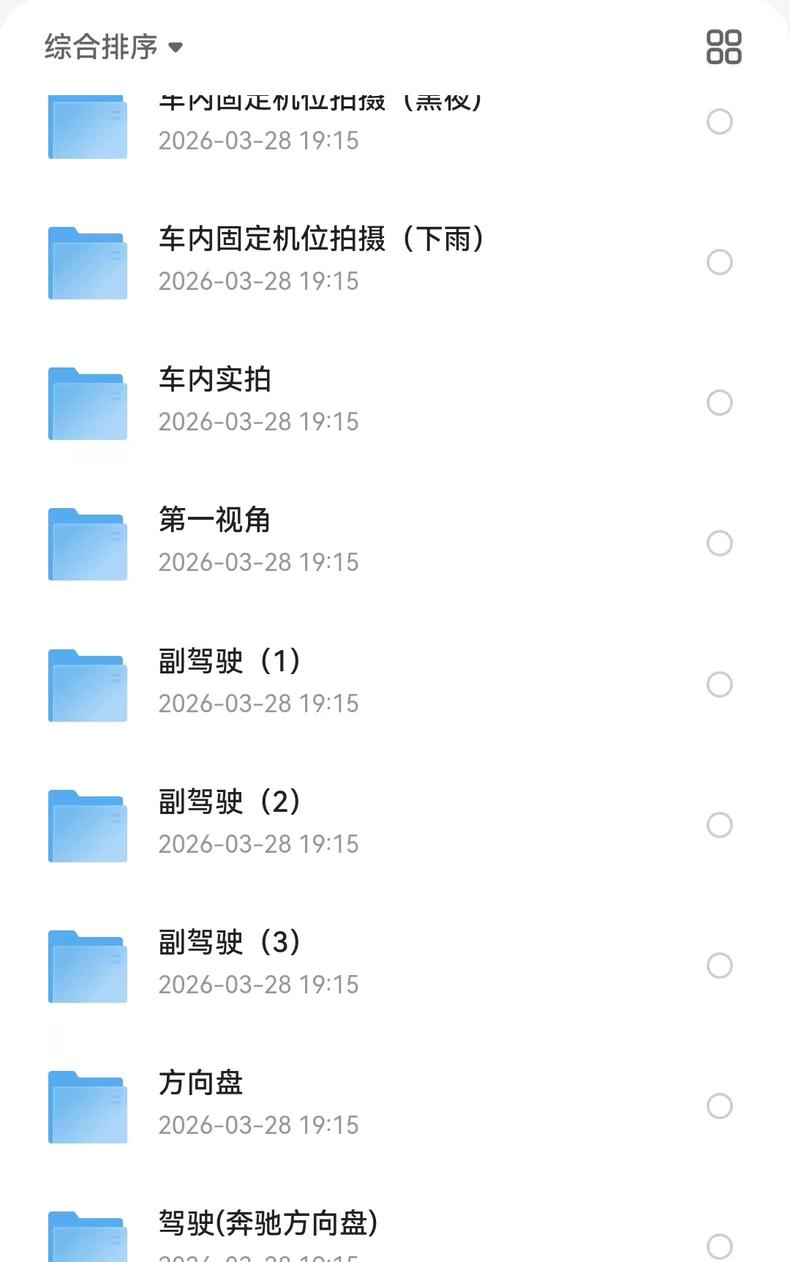Select the 第一视角 folder circle
The image size is (790, 1262).
[720, 543]
